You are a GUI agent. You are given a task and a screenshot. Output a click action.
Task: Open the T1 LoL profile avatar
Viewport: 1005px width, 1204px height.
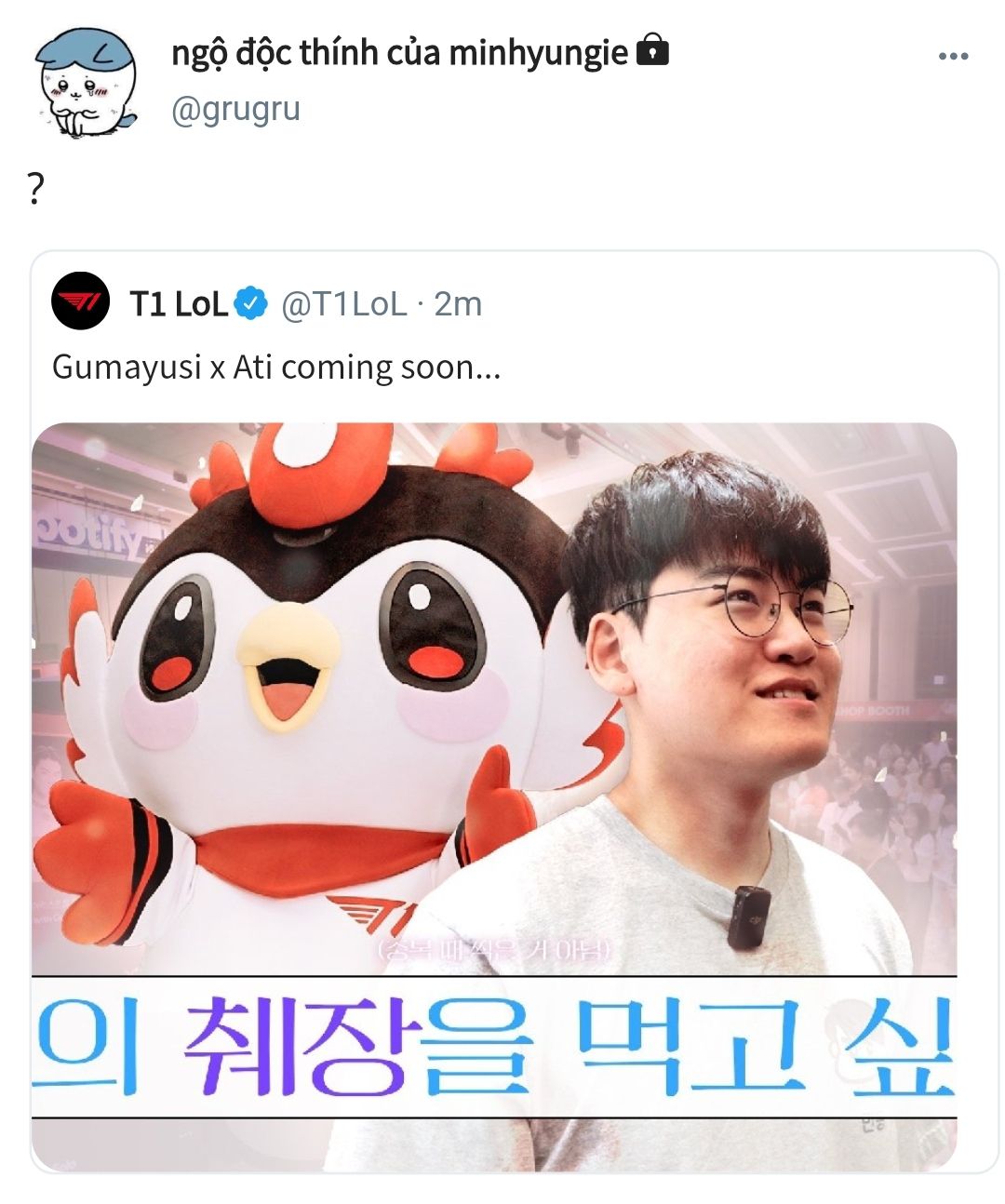pyautogui.click(x=81, y=301)
